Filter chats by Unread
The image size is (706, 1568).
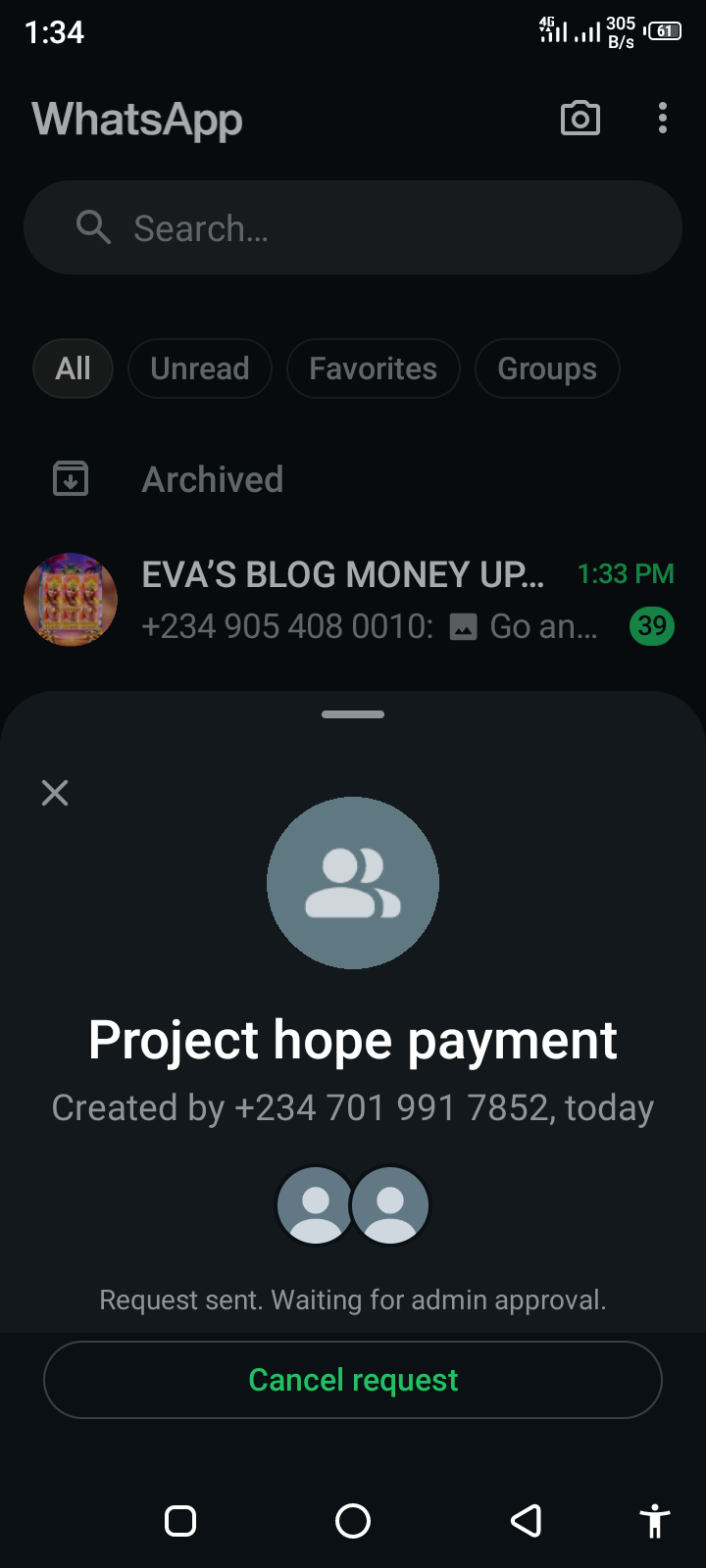point(200,368)
